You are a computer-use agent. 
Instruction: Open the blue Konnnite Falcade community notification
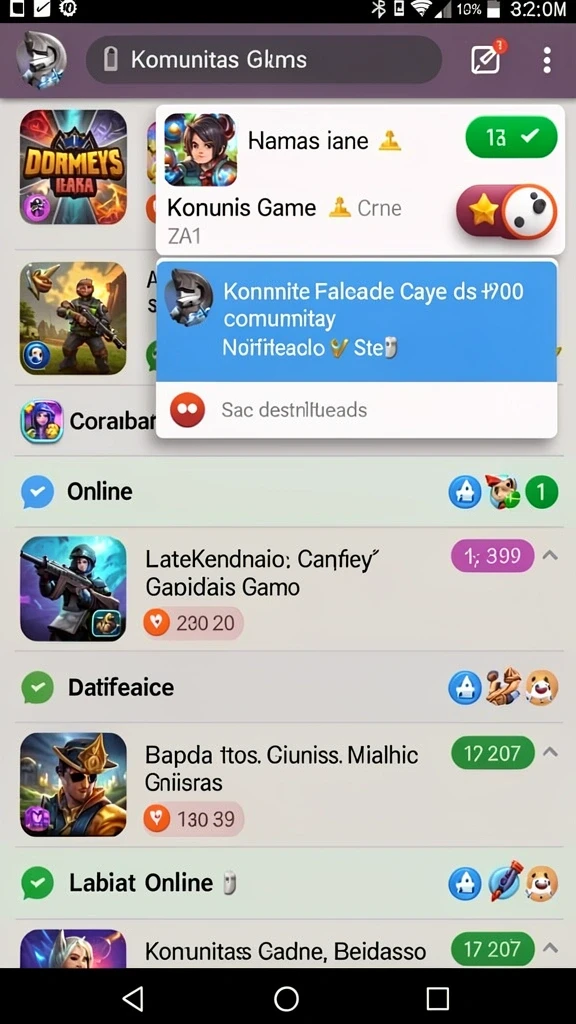pos(357,321)
